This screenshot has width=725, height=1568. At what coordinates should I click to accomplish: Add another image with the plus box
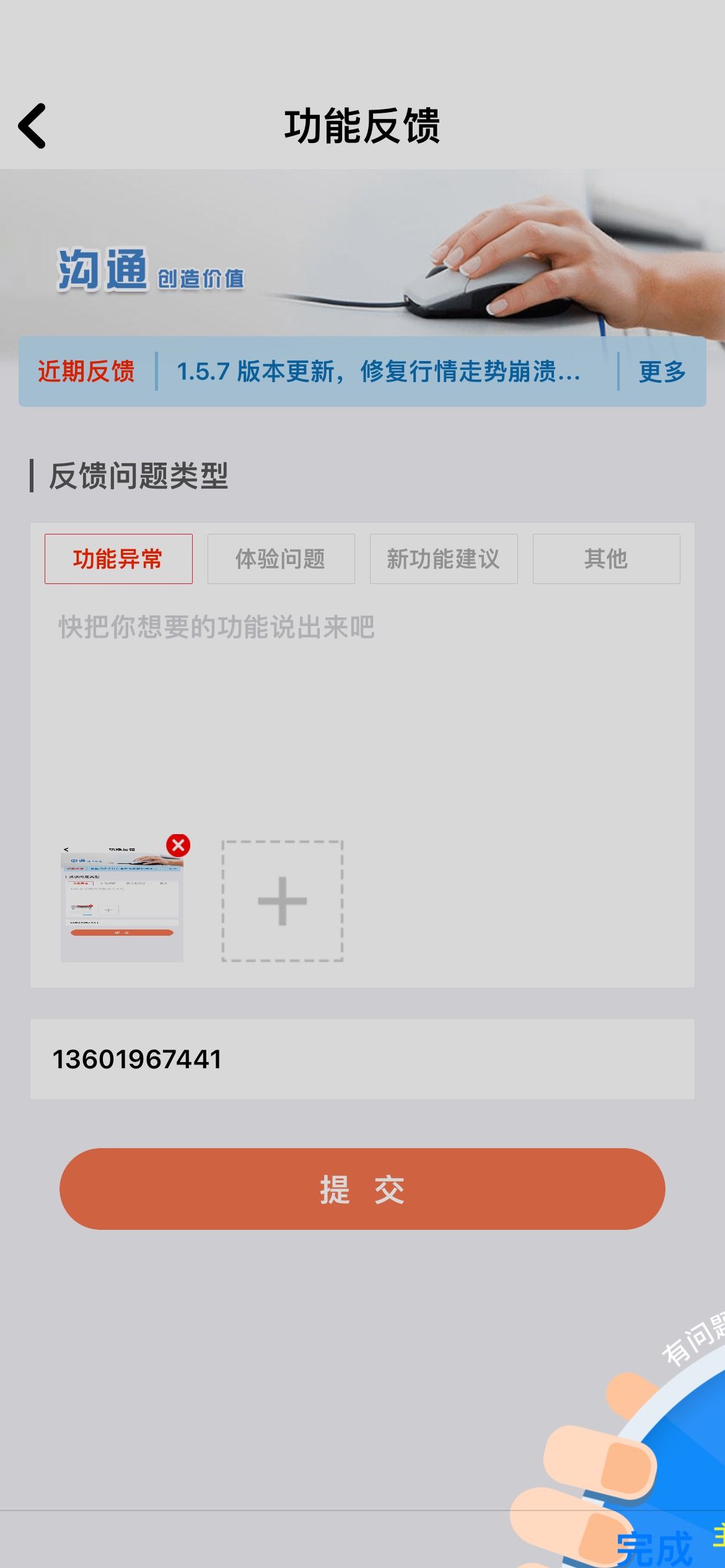(x=283, y=901)
